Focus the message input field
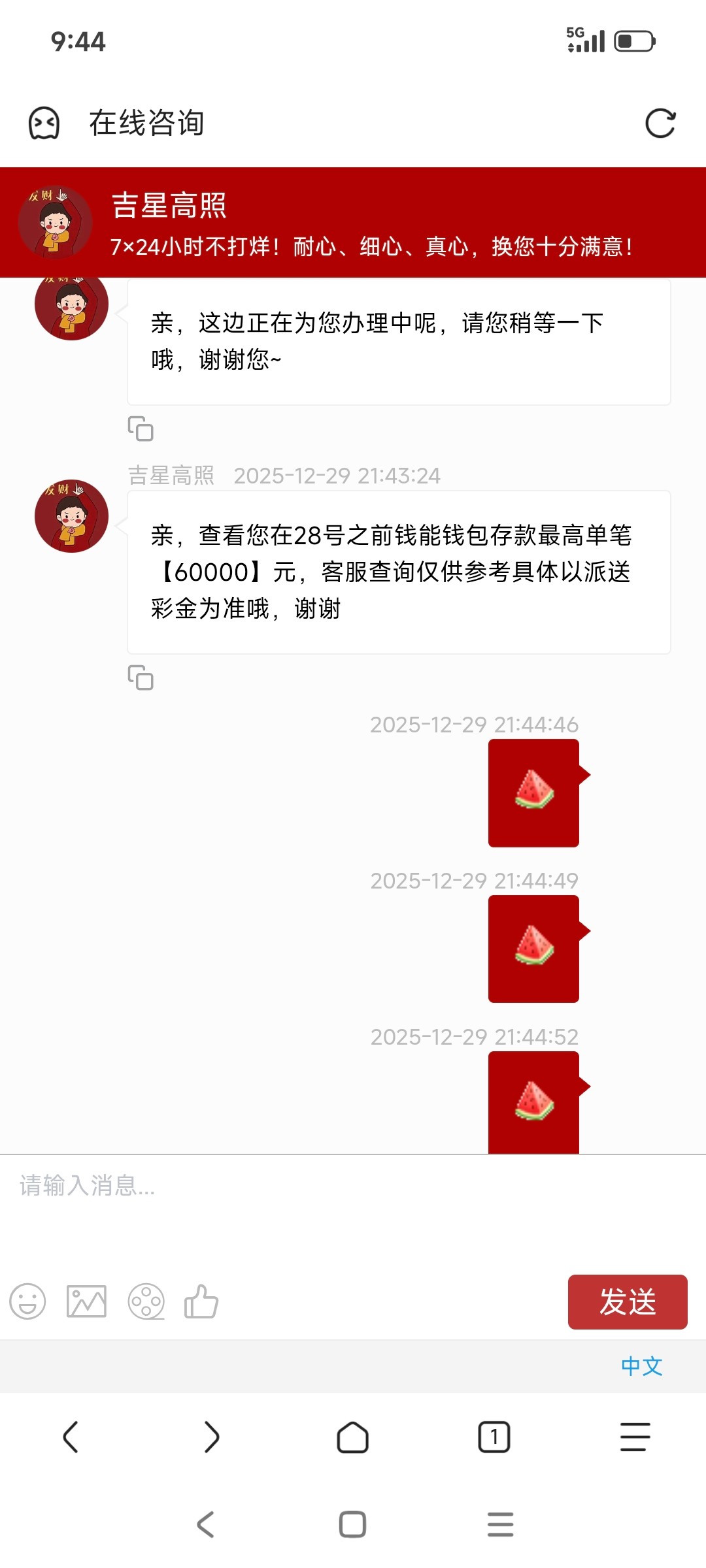The height and width of the screenshot is (1568, 706). tap(353, 1209)
